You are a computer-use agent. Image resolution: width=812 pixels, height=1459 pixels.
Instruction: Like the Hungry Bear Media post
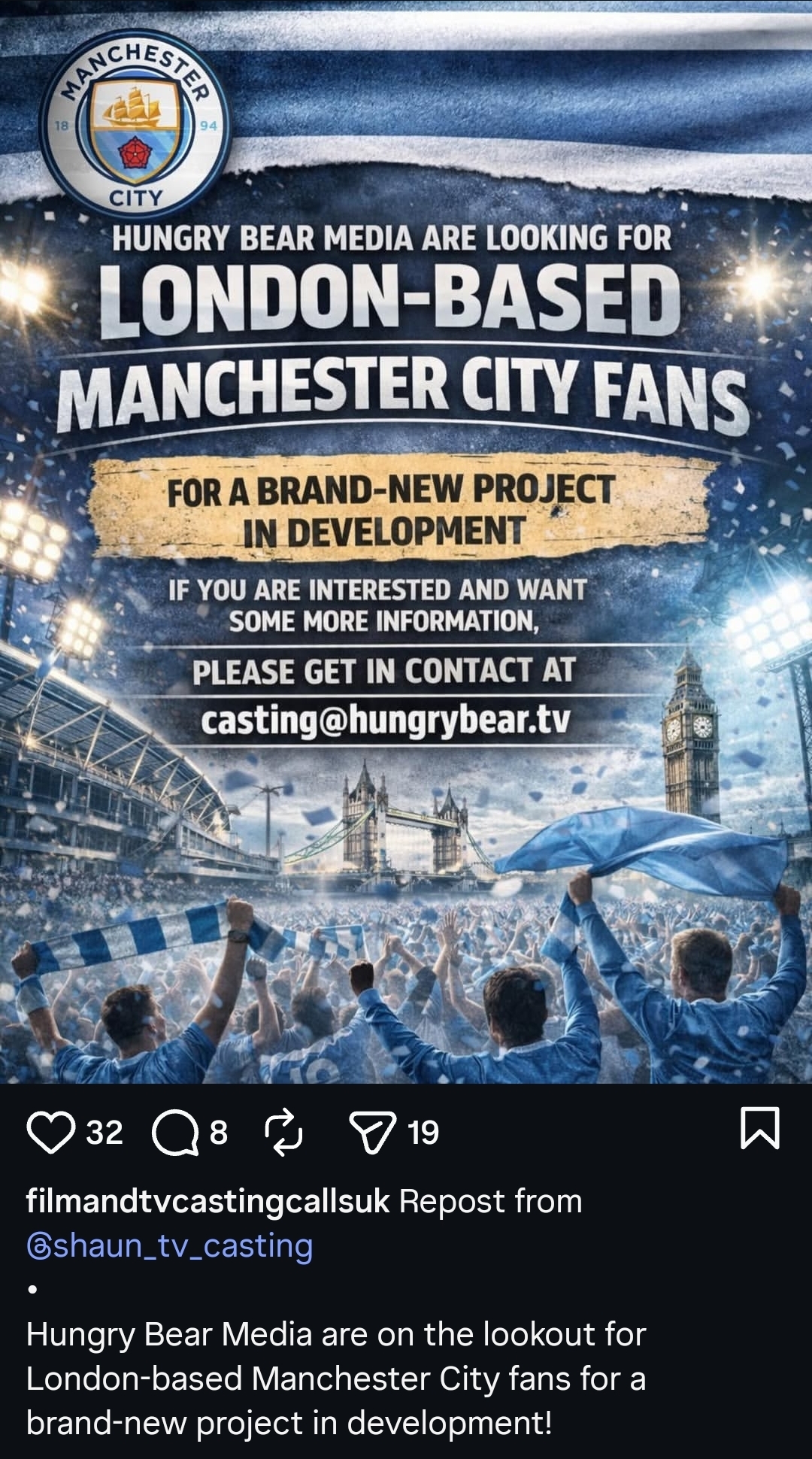click(x=50, y=1133)
